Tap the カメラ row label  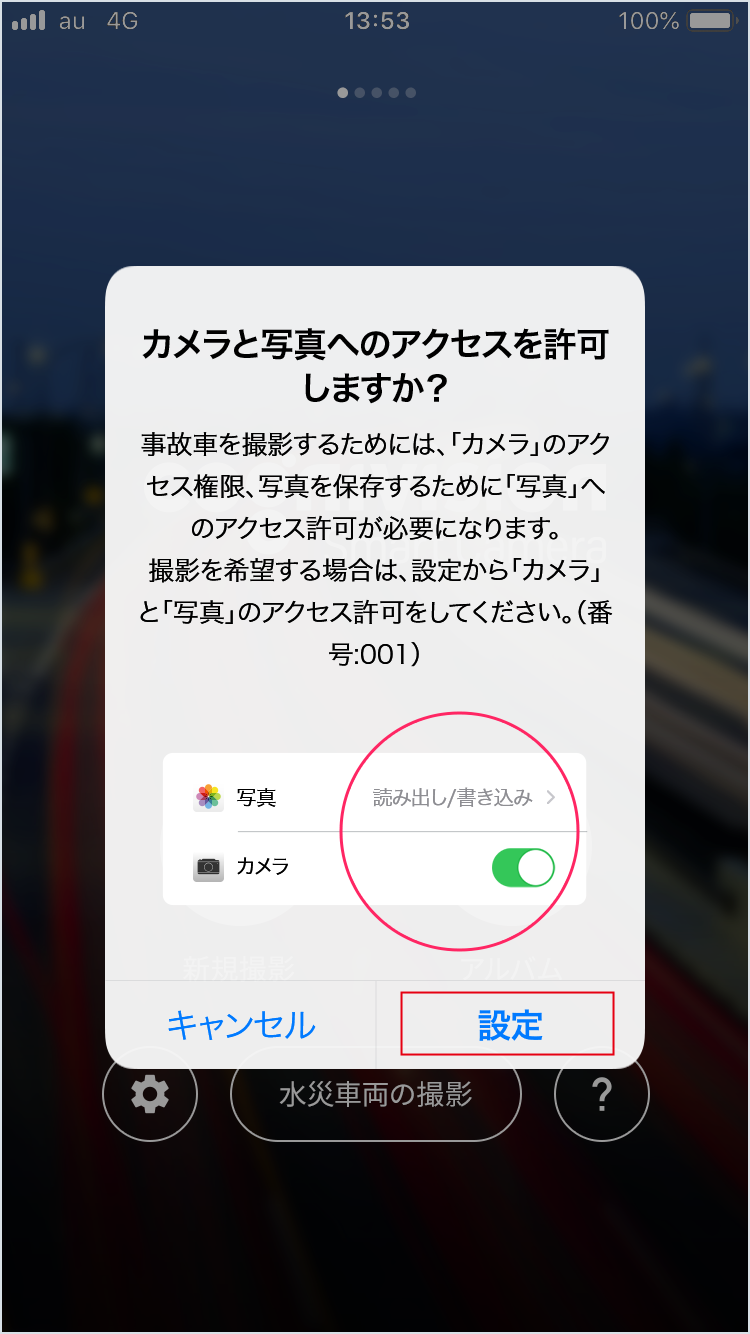tap(262, 867)
